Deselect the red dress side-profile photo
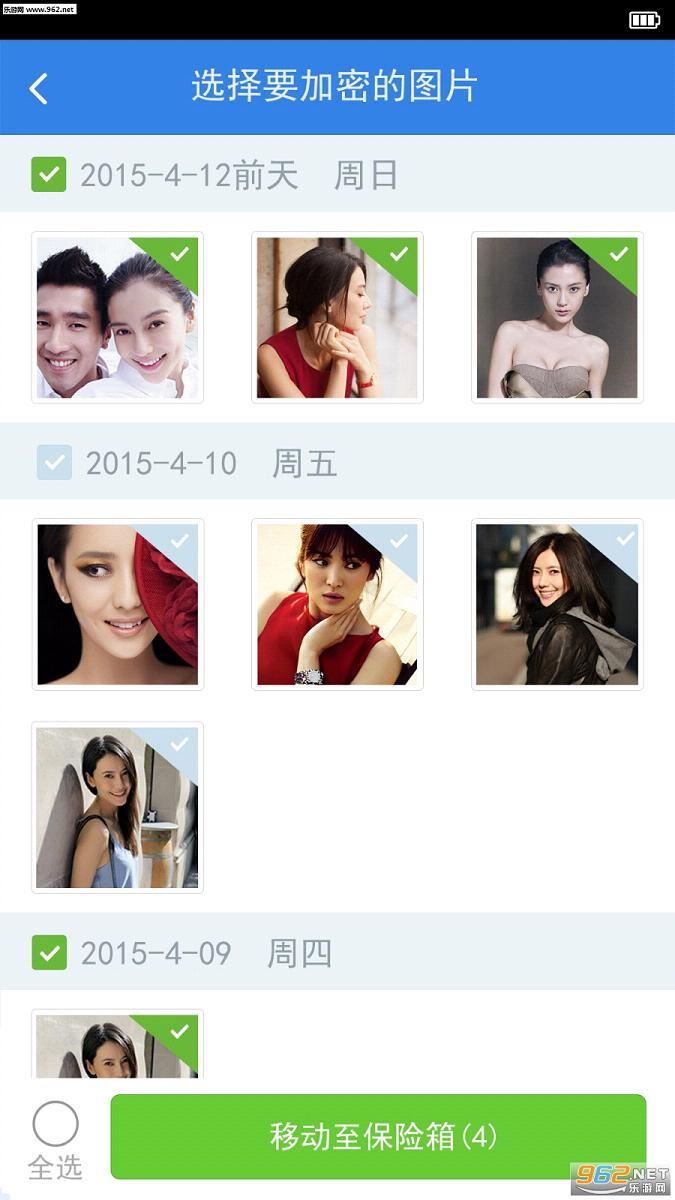The width and height of the screenshot is (675, 1200). pos(337,318)
